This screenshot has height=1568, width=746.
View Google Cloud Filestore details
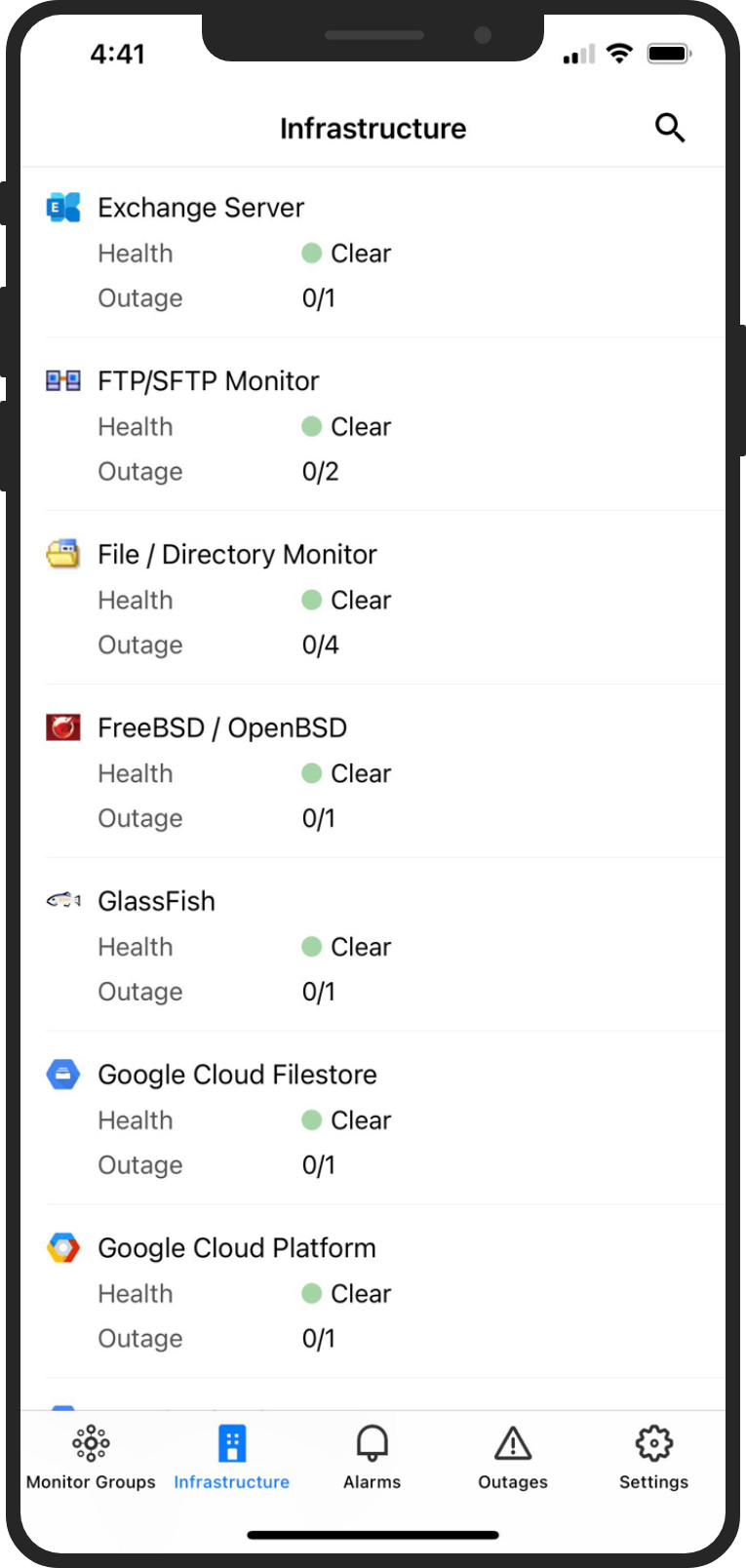[x=237, y=1075]
